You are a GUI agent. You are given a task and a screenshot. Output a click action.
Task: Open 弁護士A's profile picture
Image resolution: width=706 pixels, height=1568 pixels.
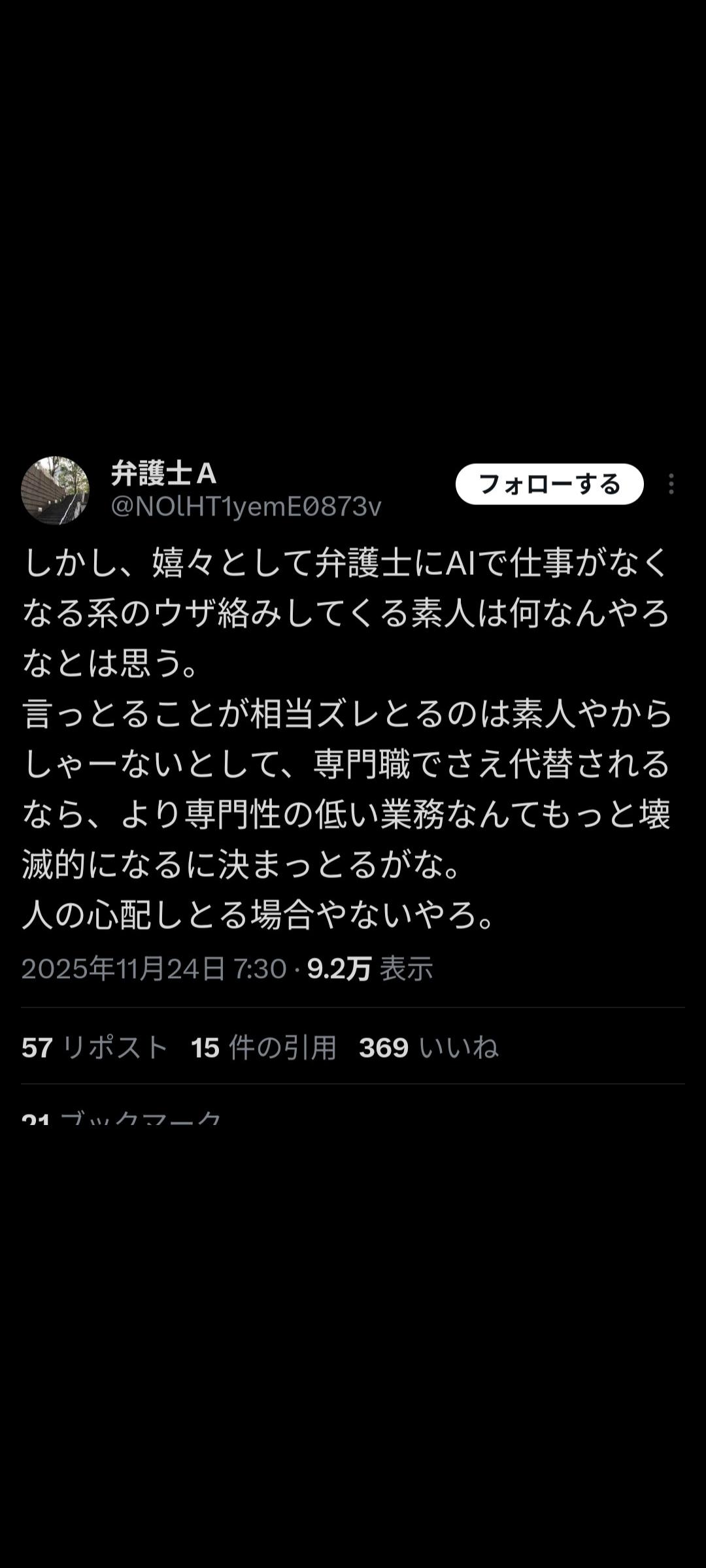point(55,490)
